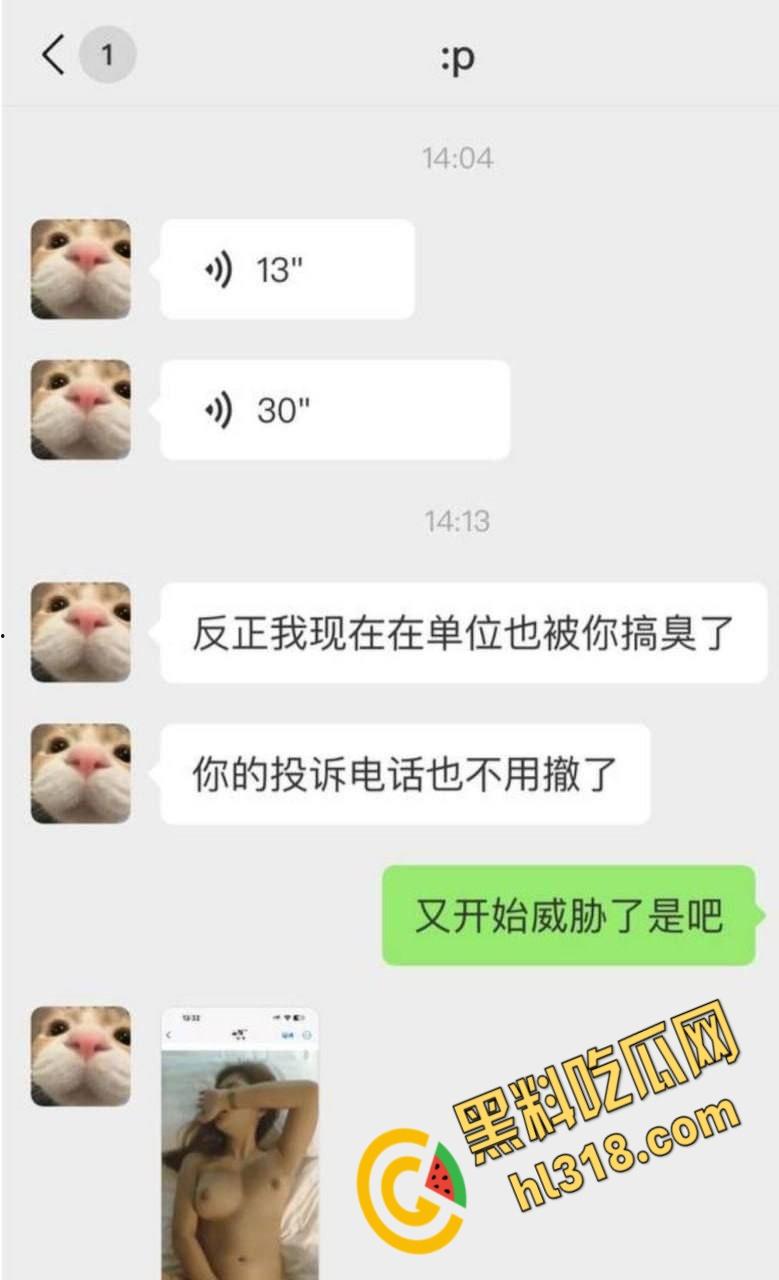Tap the speaker icon on the second voice clip
This screenshot has width=779, height=1280.
click(219, 409)
